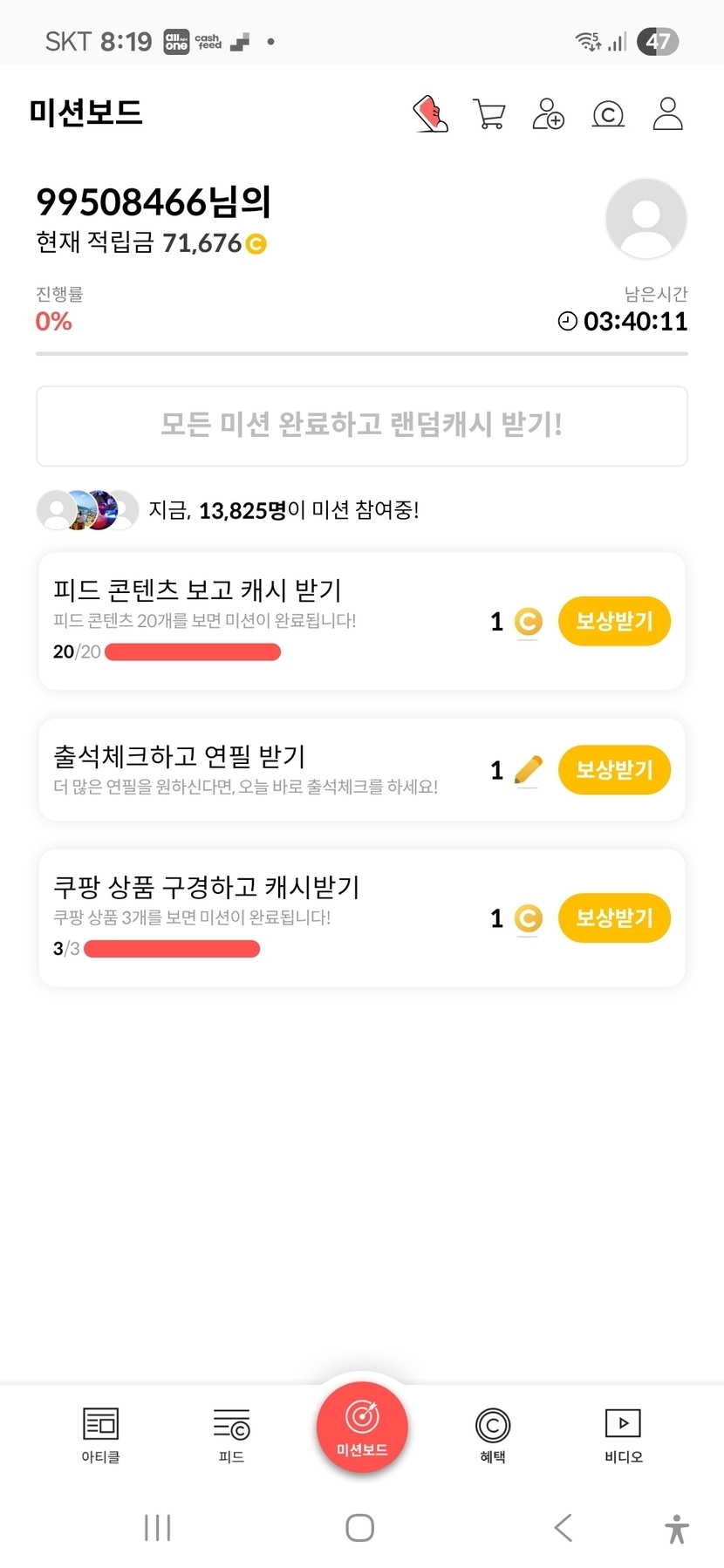Open the sneaker step-counter icon
724x1568 pixels.
pos(430,114)
